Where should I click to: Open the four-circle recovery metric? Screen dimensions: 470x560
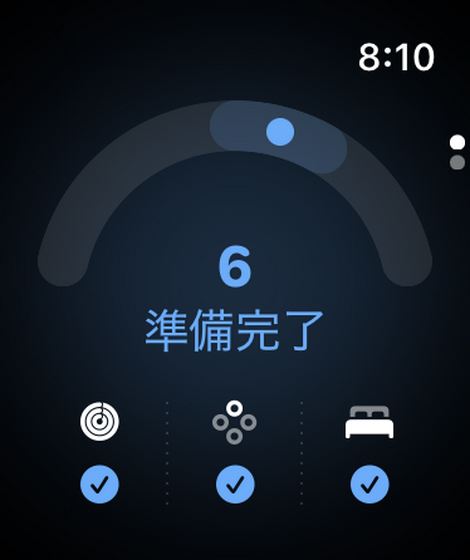[234, 422]
